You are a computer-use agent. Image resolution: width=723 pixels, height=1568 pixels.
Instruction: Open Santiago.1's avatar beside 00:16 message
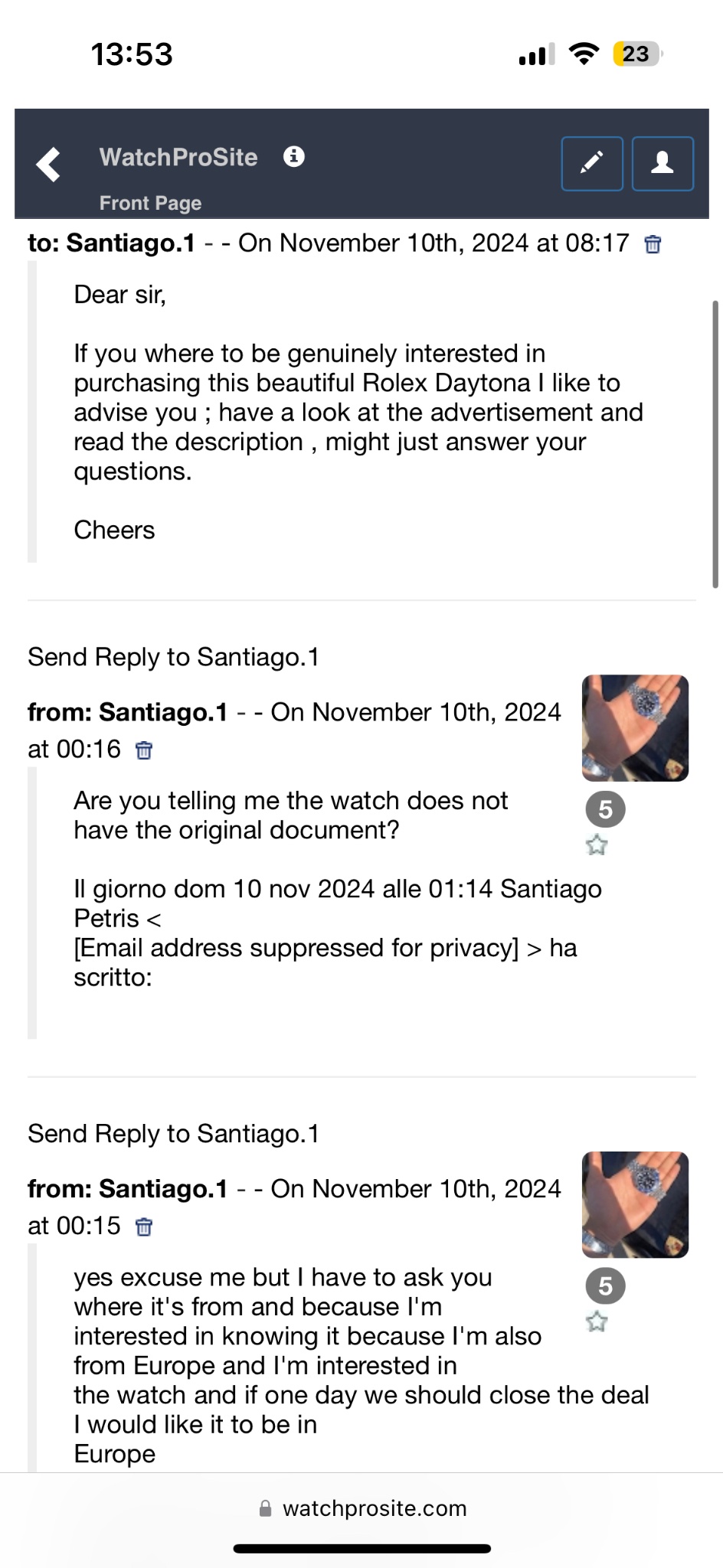[635, 728]
